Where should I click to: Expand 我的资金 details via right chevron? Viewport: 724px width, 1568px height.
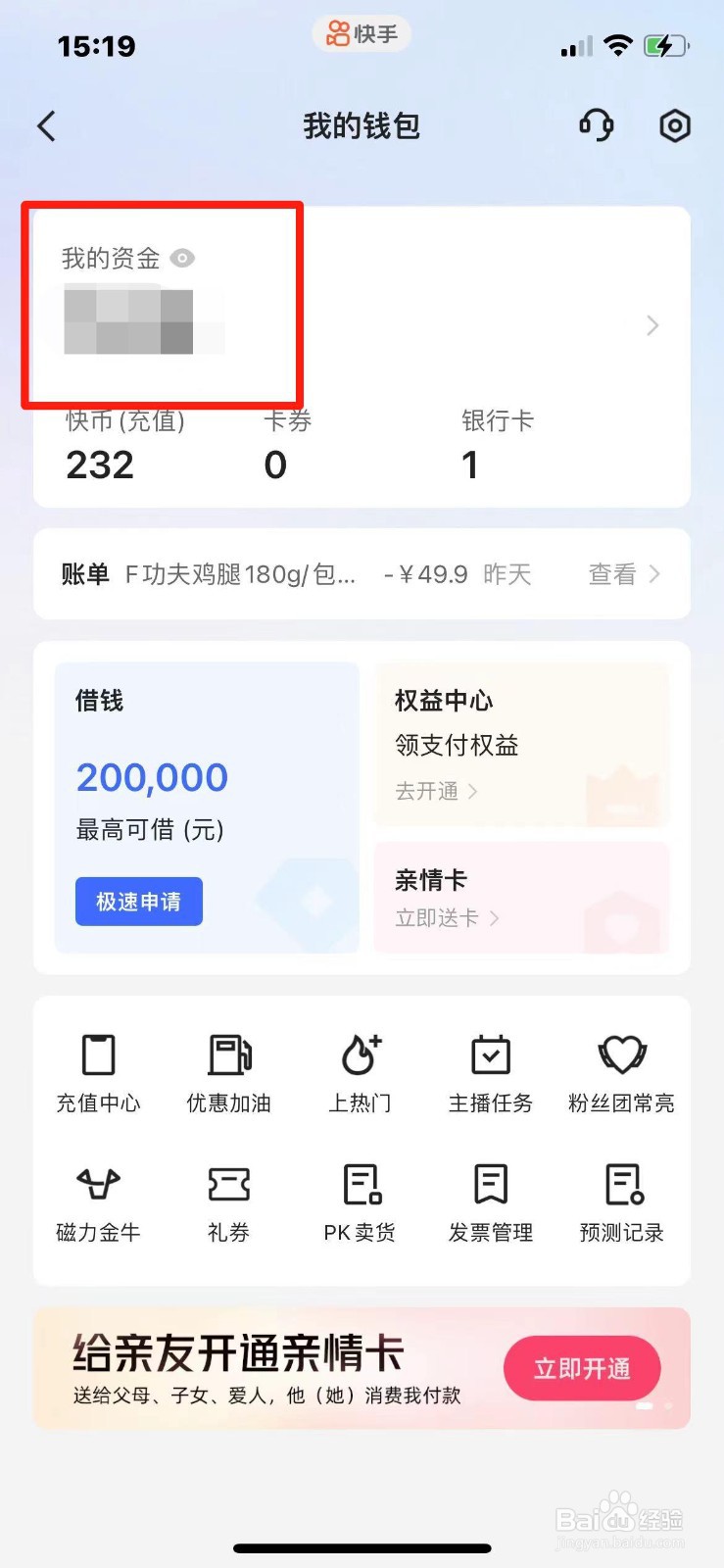coord(651,325)
